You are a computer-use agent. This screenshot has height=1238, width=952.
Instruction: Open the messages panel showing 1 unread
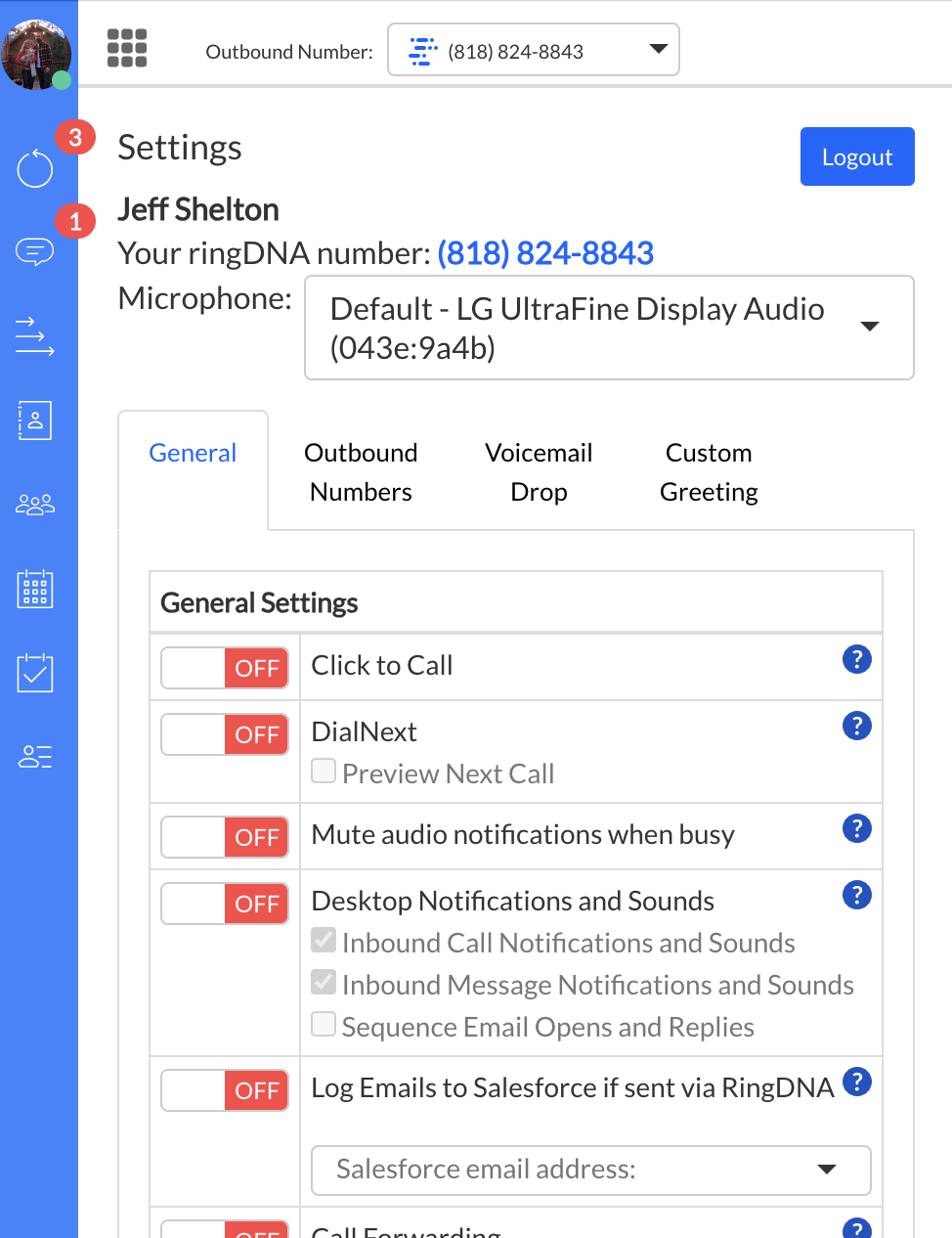click(x=35, y=251)
